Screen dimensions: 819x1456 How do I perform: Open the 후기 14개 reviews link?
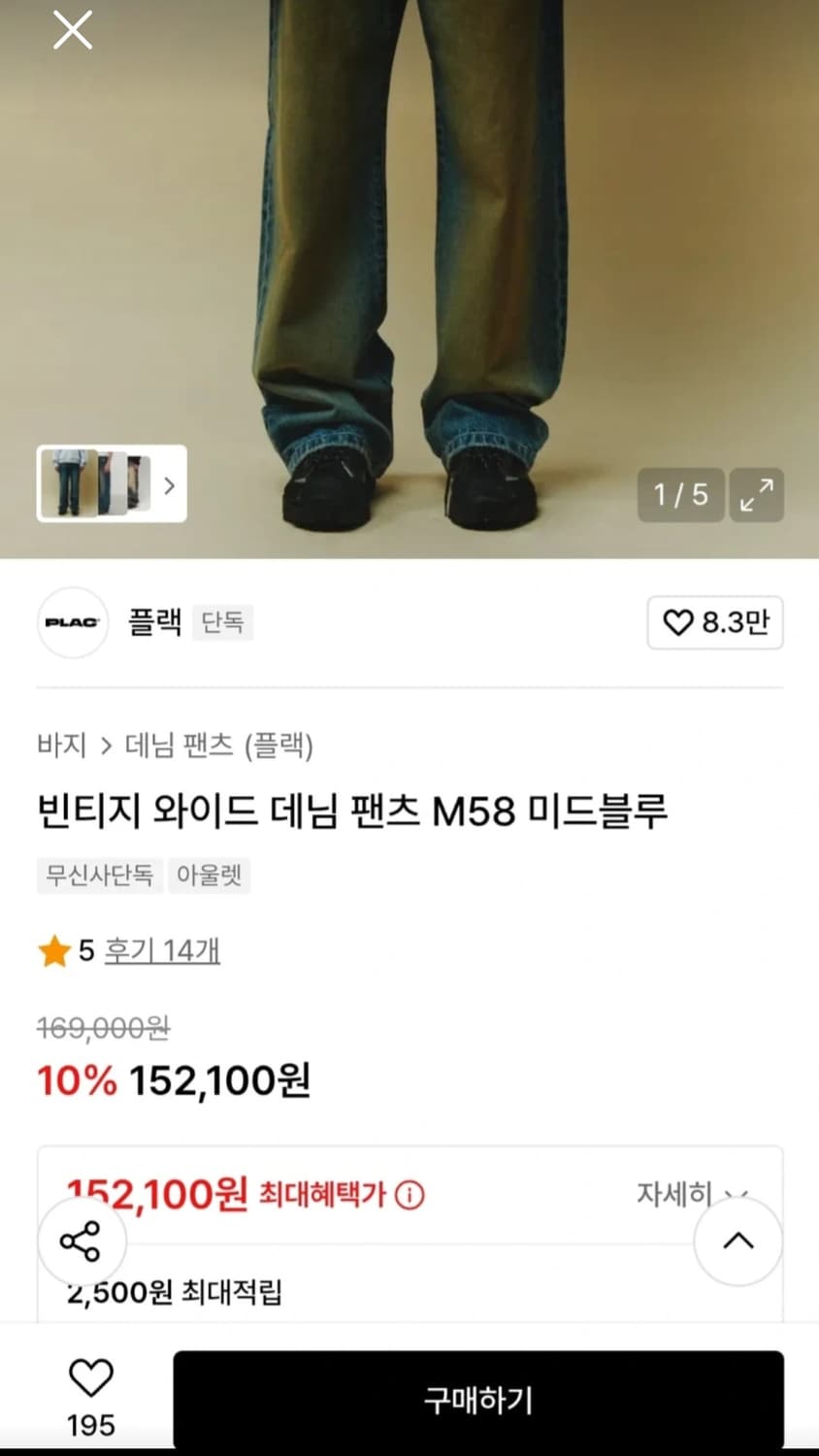tap(162, 951)
